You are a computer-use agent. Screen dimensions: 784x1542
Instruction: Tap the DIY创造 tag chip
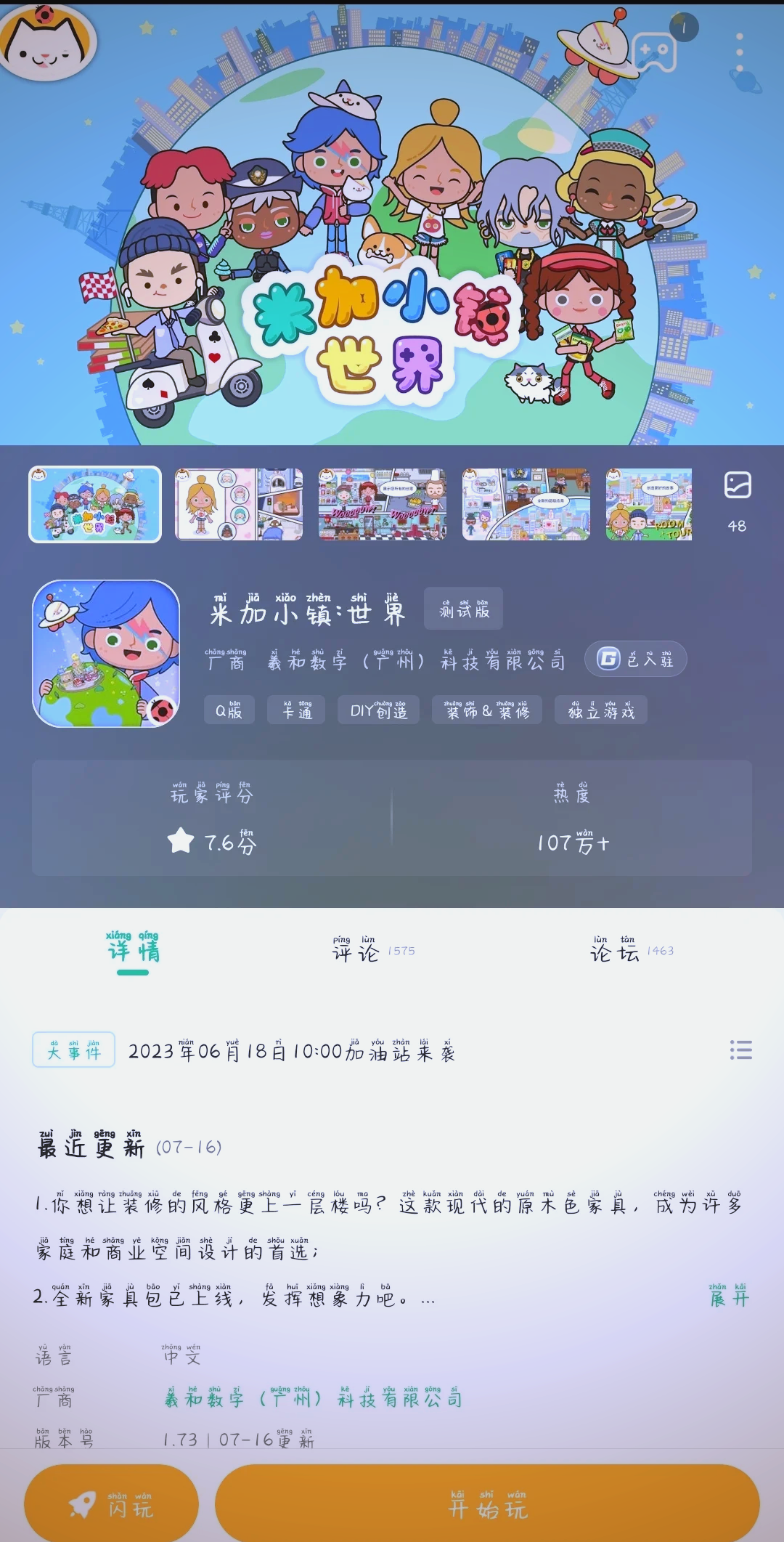378,710
